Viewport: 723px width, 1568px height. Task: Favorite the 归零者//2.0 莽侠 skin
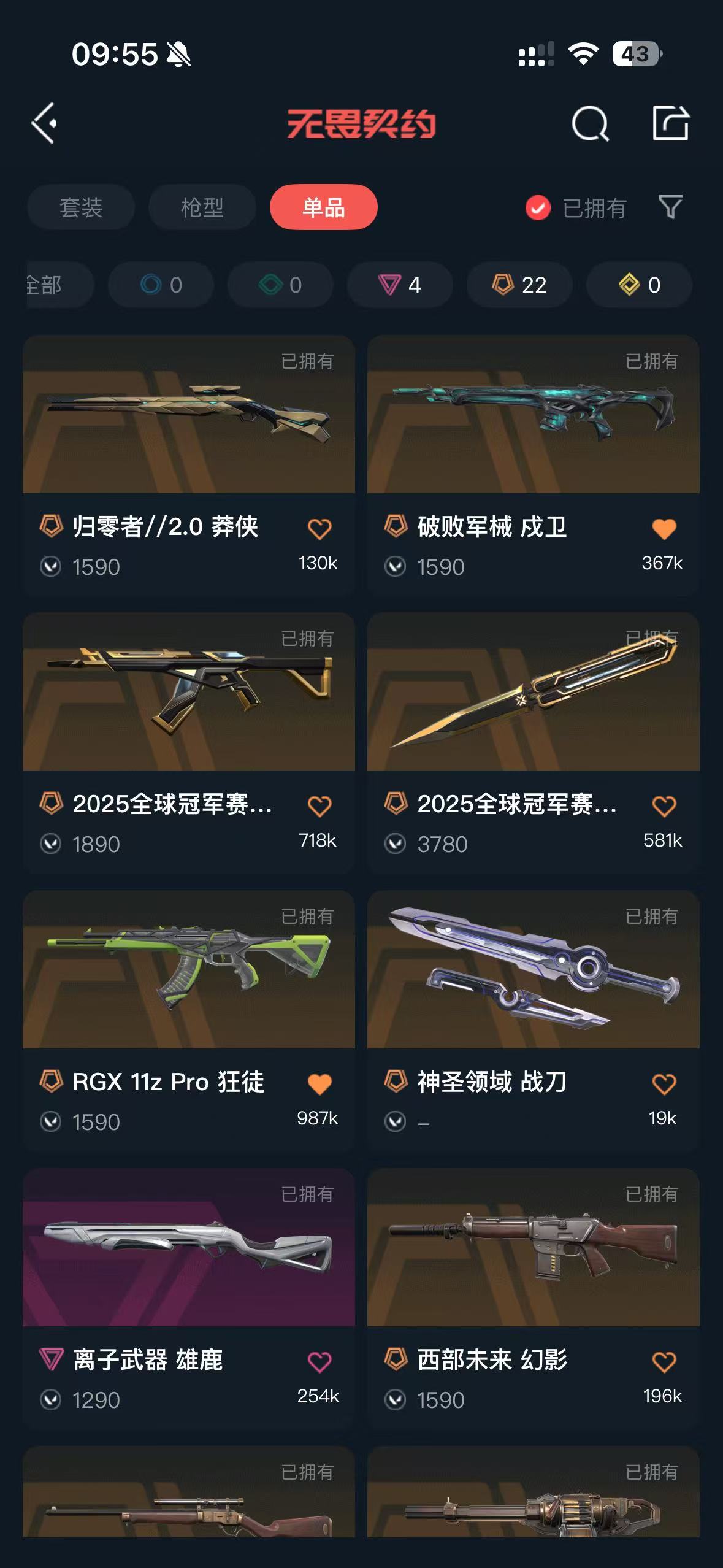tap(319, 528)
